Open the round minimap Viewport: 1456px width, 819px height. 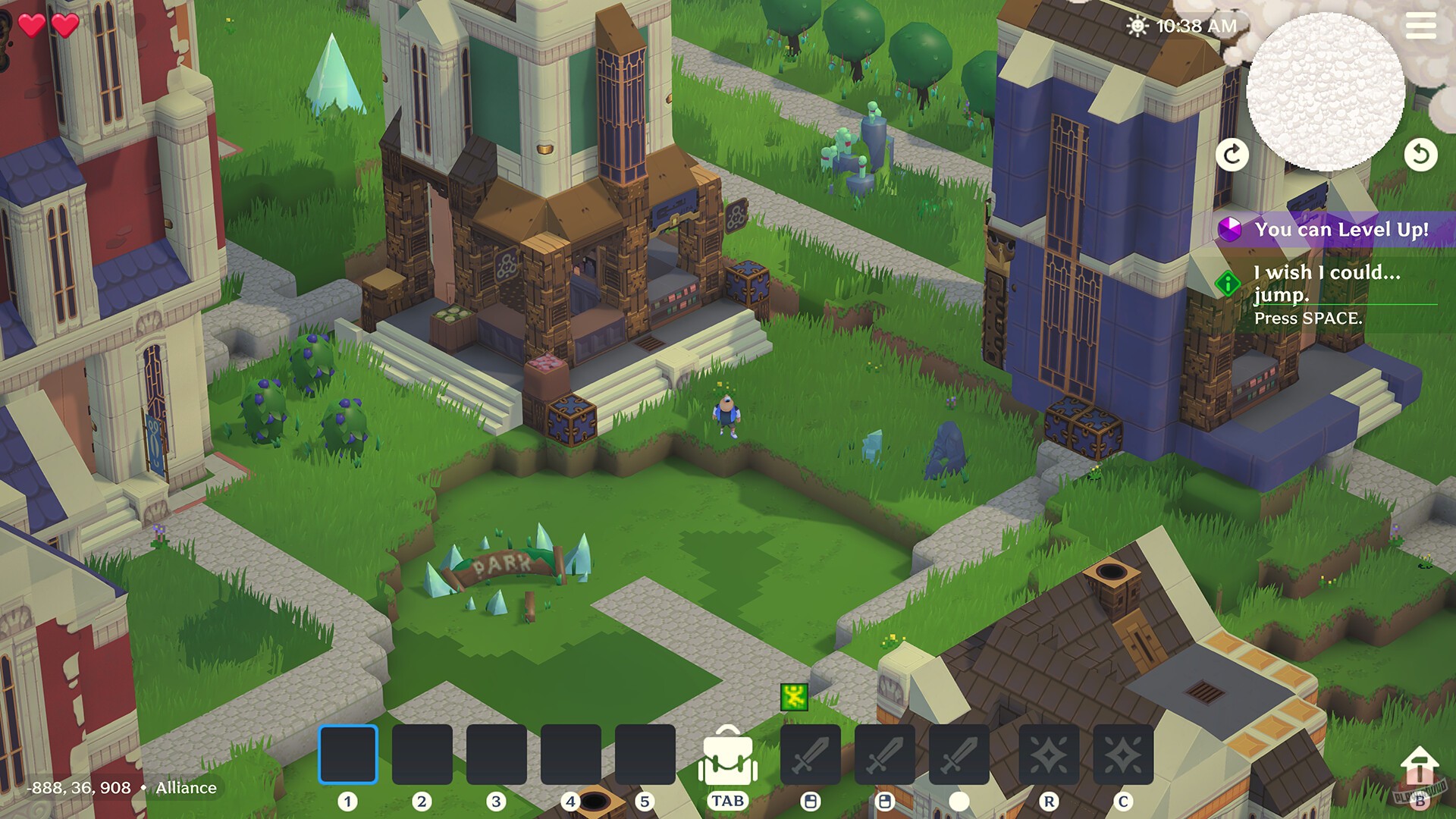point(1326,91)
